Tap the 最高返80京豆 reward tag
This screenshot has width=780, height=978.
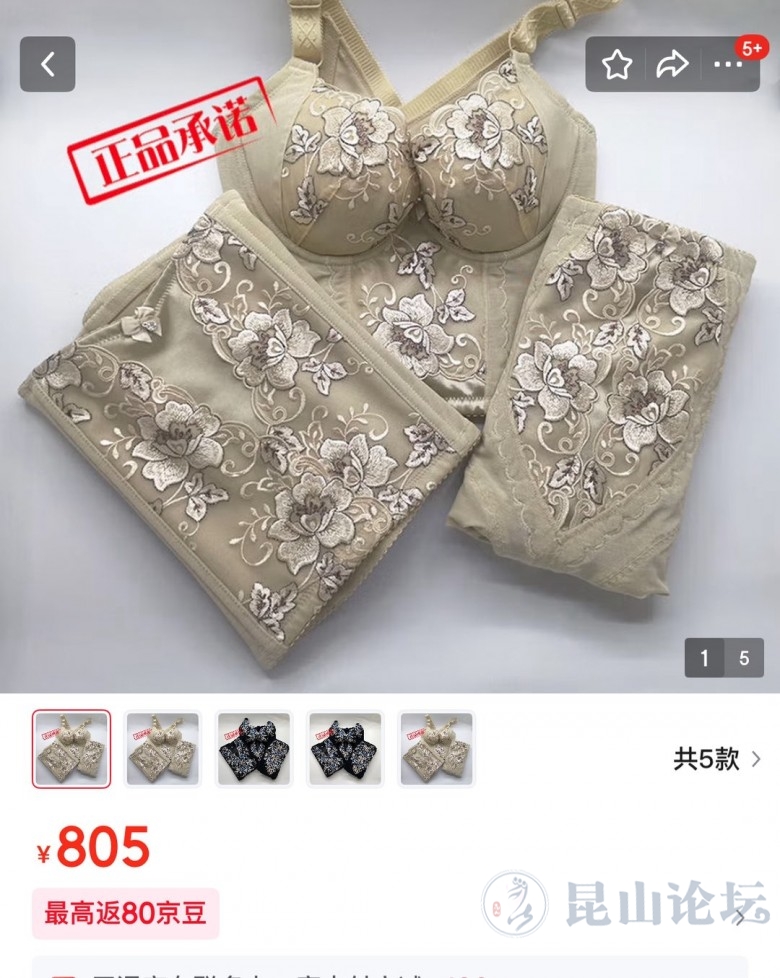[x=126, y=913]
